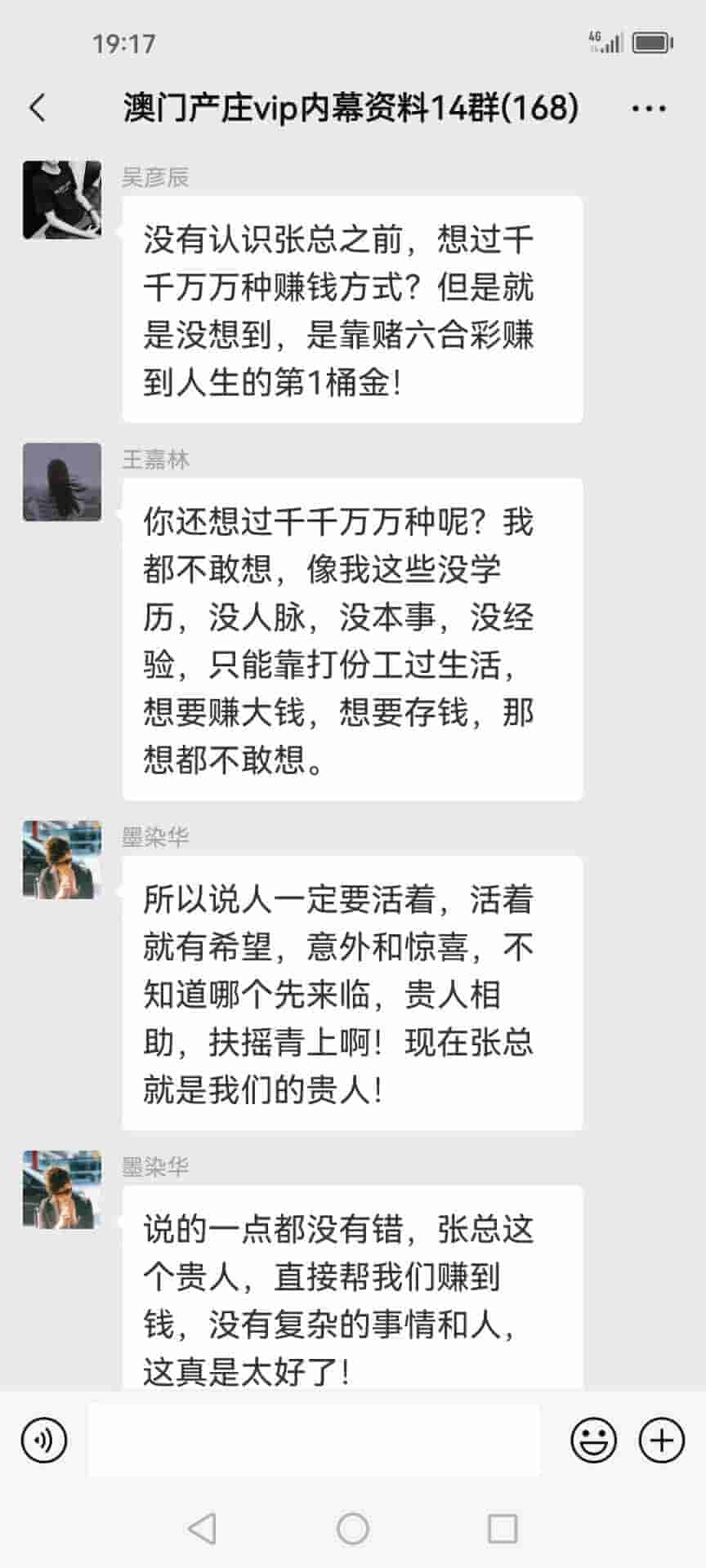Screen dimensions: 706x1568
Task: Open the plus attachments panel
Action: coord(661,1440)
